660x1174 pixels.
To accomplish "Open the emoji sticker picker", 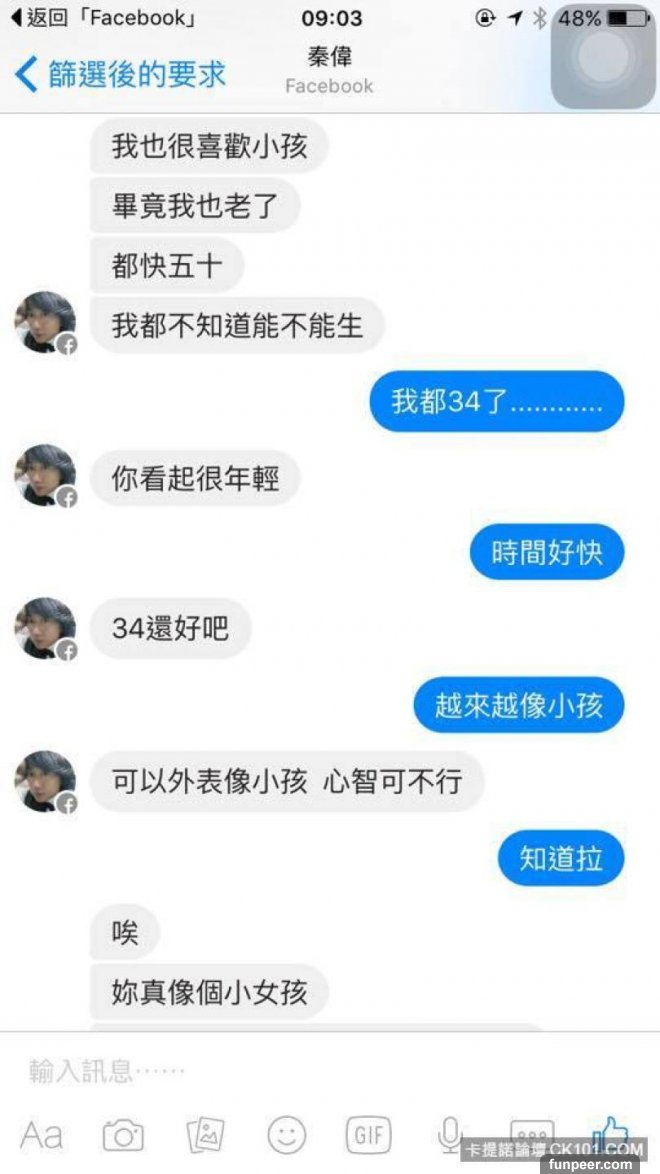I will (x=286, y=1135).
